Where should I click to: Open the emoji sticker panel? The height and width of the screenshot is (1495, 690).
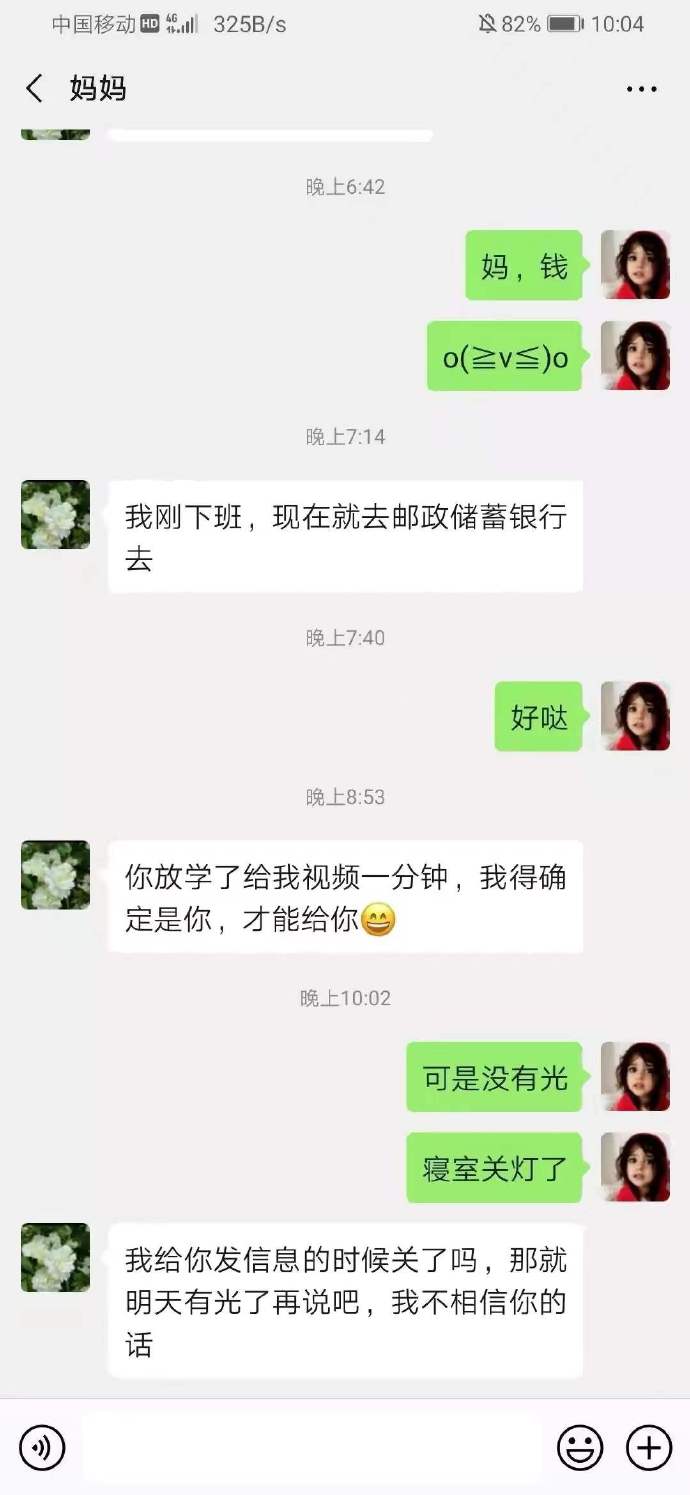click(580, 1447)
